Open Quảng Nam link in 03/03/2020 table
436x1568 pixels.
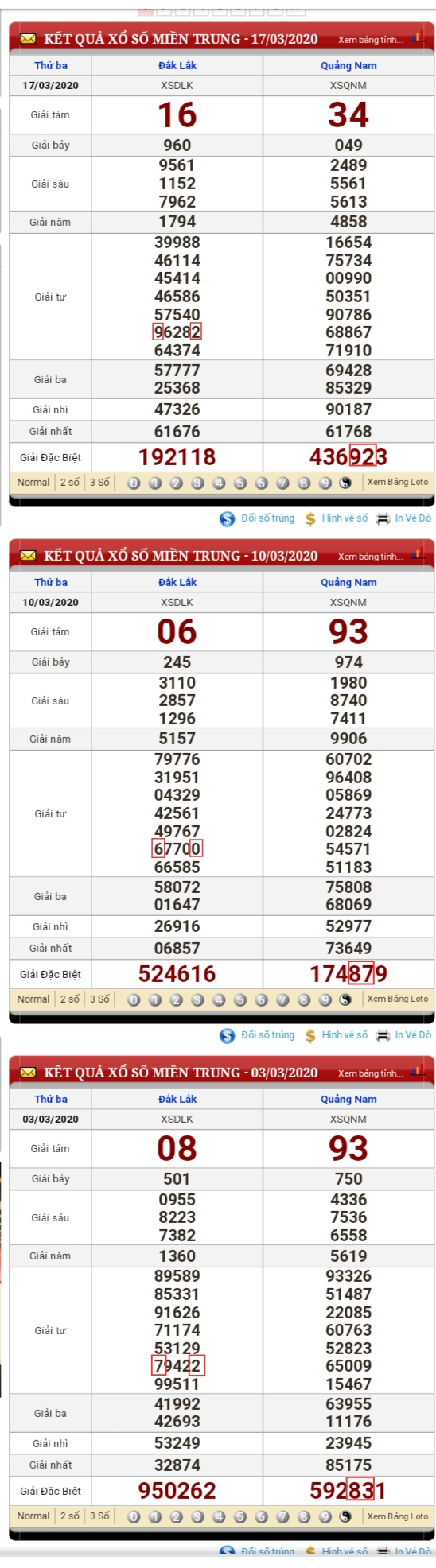(348, 1100)
